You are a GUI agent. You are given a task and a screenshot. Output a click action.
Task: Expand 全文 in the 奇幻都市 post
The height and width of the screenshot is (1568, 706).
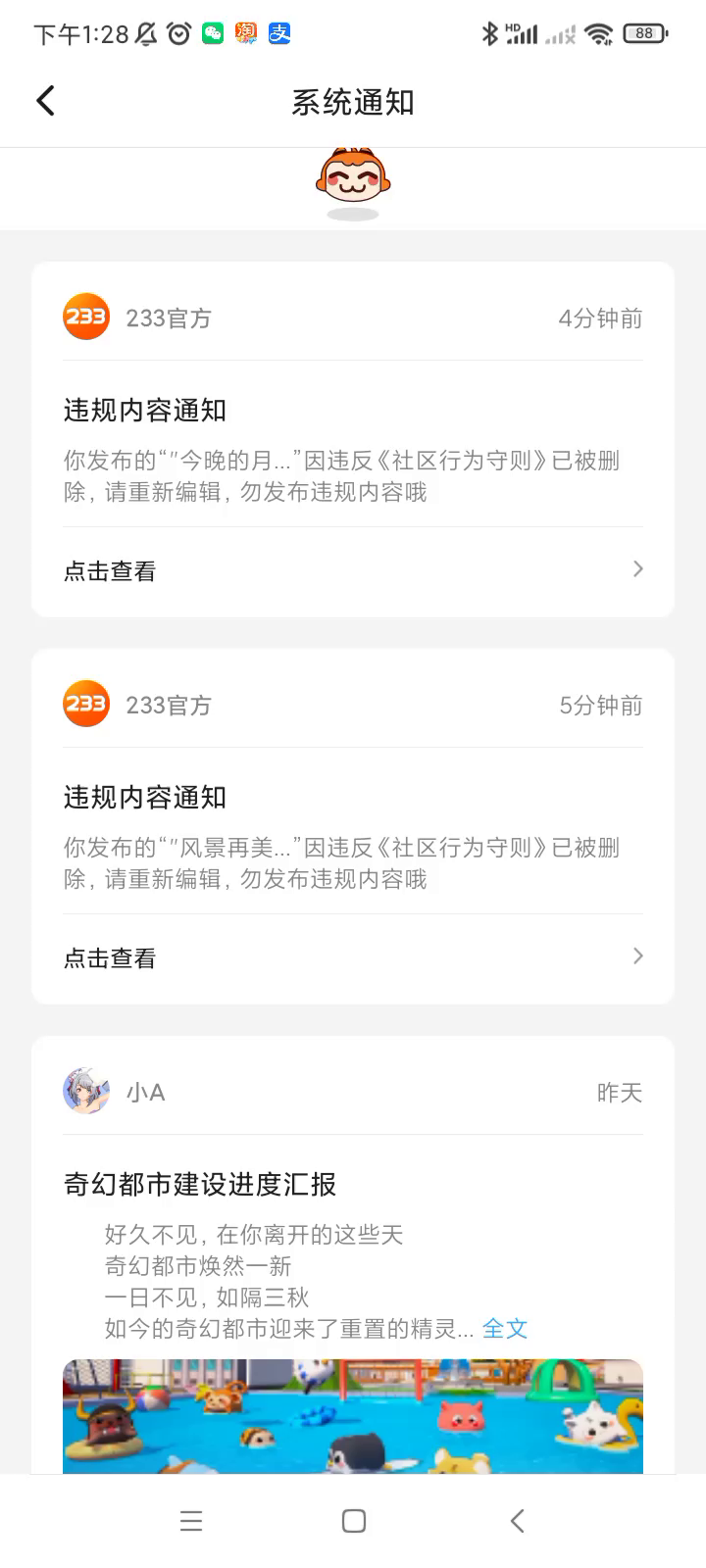(x=505, y=1329)
